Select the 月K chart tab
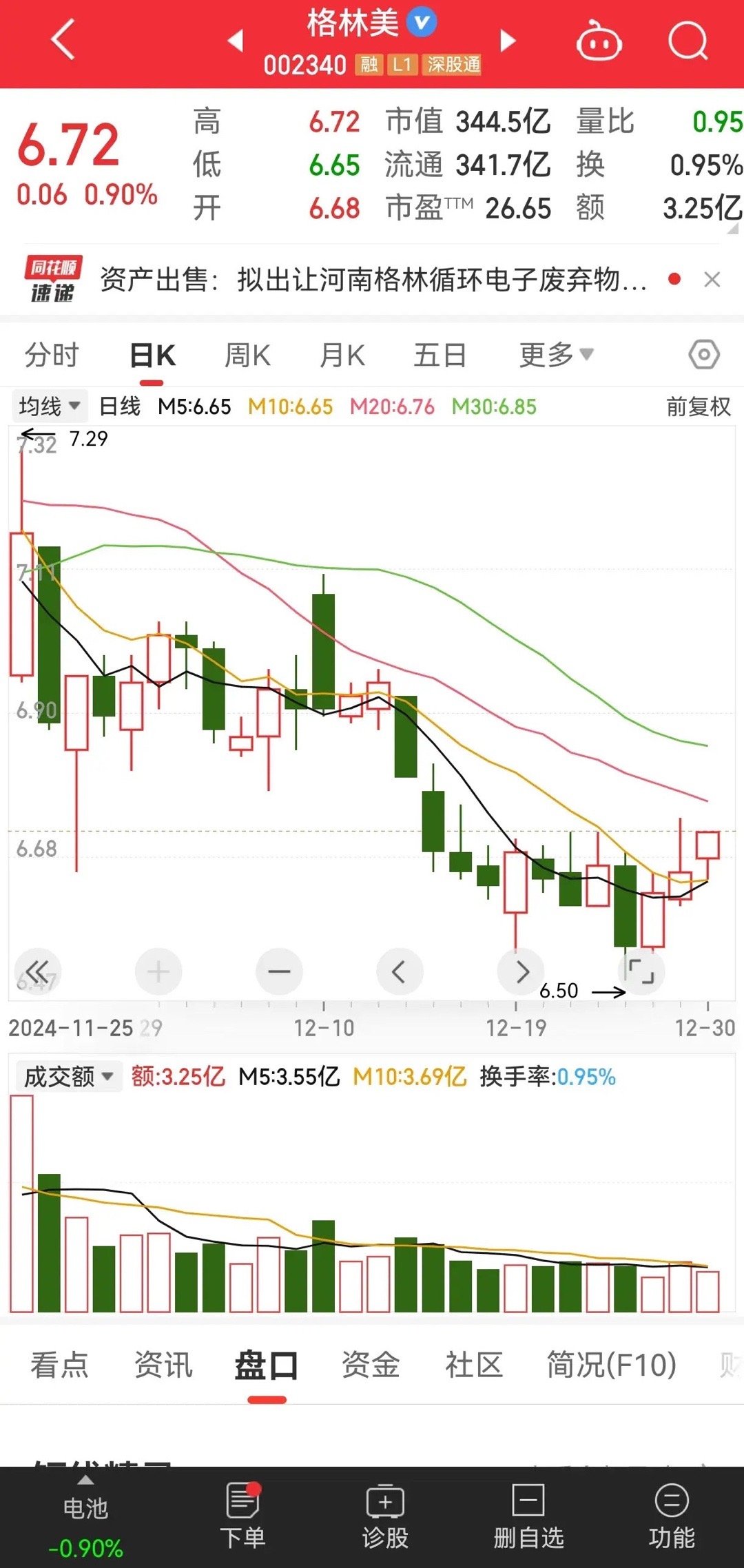This screenshot has height=1568, width=744. (x=342, y=355)
